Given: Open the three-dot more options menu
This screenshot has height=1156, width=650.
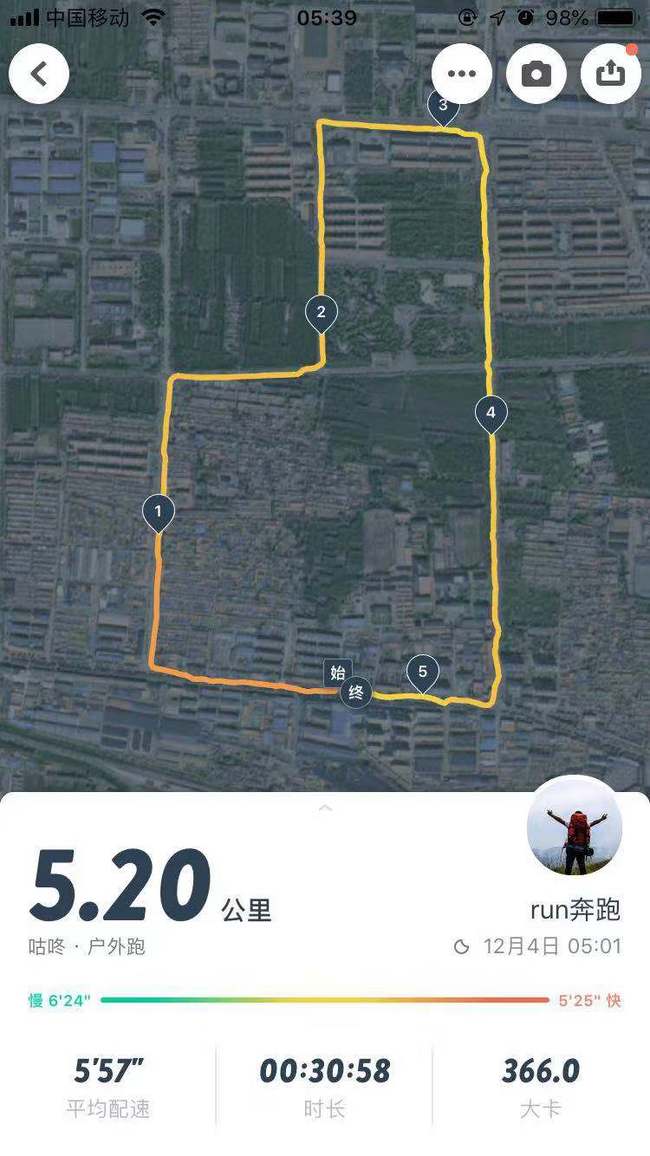Looking at the screenshot, I should coord(461,74).
